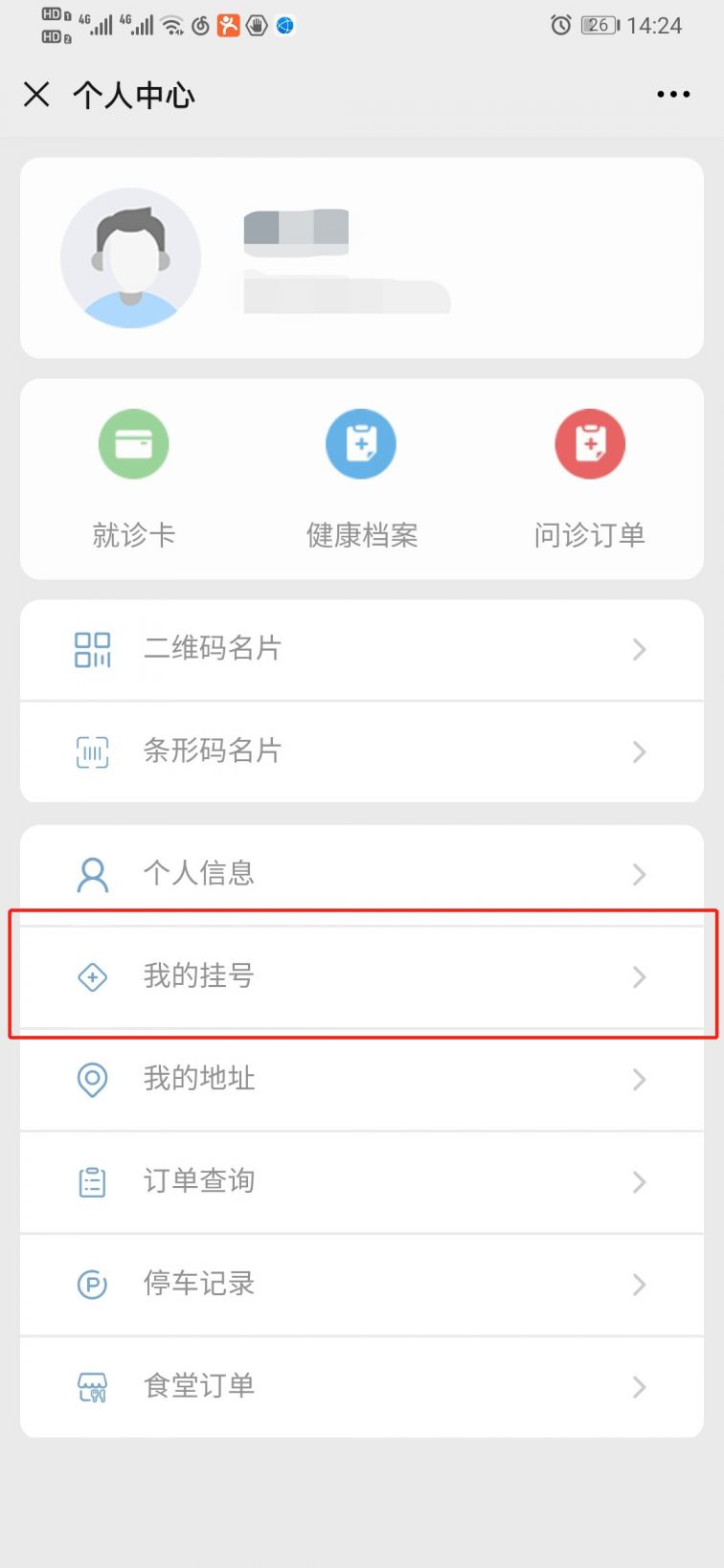Screen dimensions: 724x1568
Task: Go to 我的挂号
Action: pyautogui.click(x=362, y=976)
